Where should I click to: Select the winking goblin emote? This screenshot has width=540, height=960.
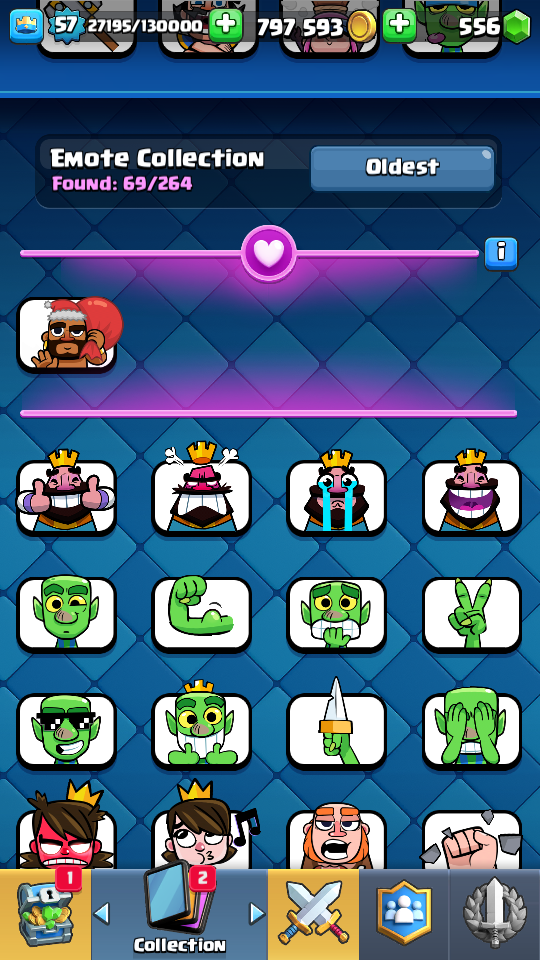(66, 614)
